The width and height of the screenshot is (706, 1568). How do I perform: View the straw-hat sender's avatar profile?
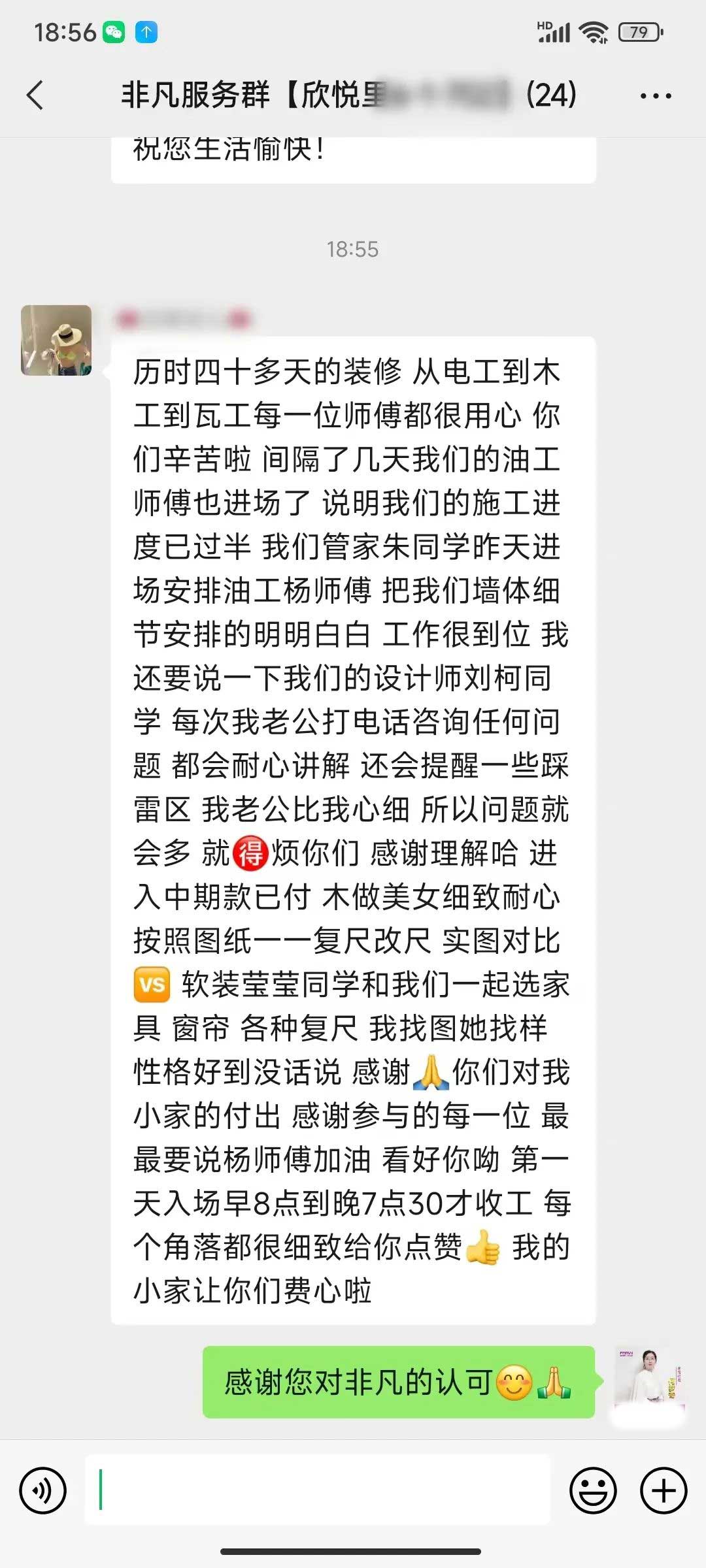[x=56, y=340]
